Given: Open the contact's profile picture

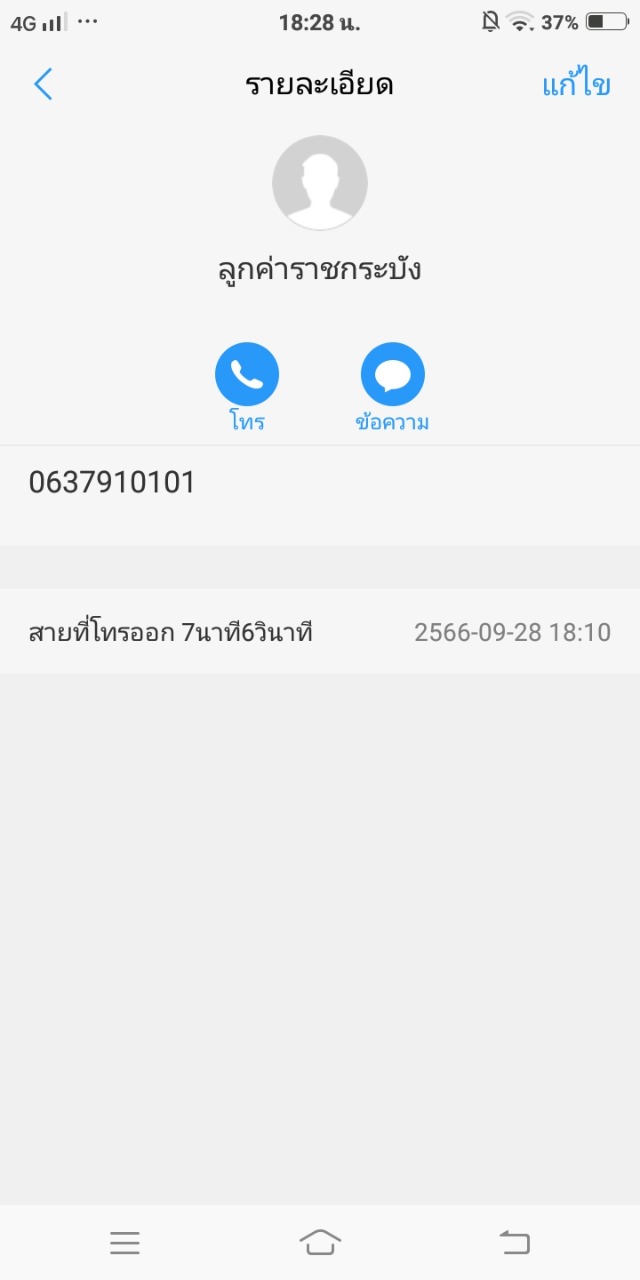Looking at the screenshot, I should (x=320, y=183).
